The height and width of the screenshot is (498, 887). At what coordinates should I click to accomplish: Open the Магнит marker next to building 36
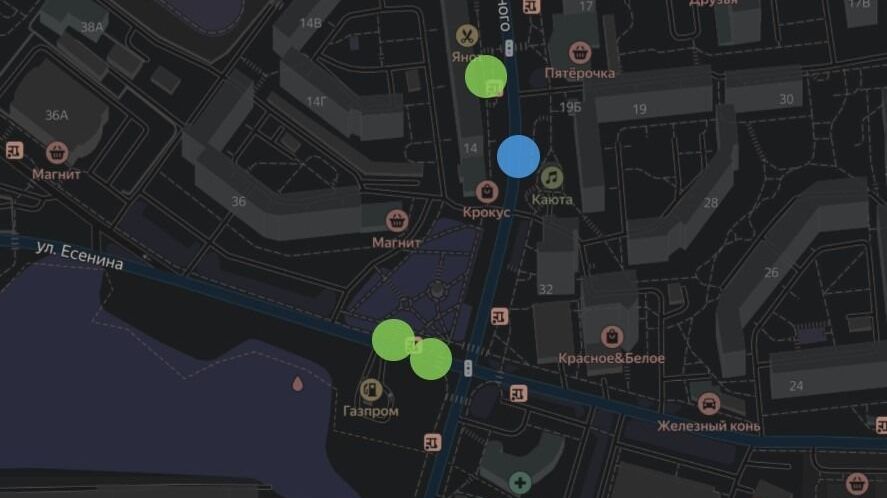(397, 220)
